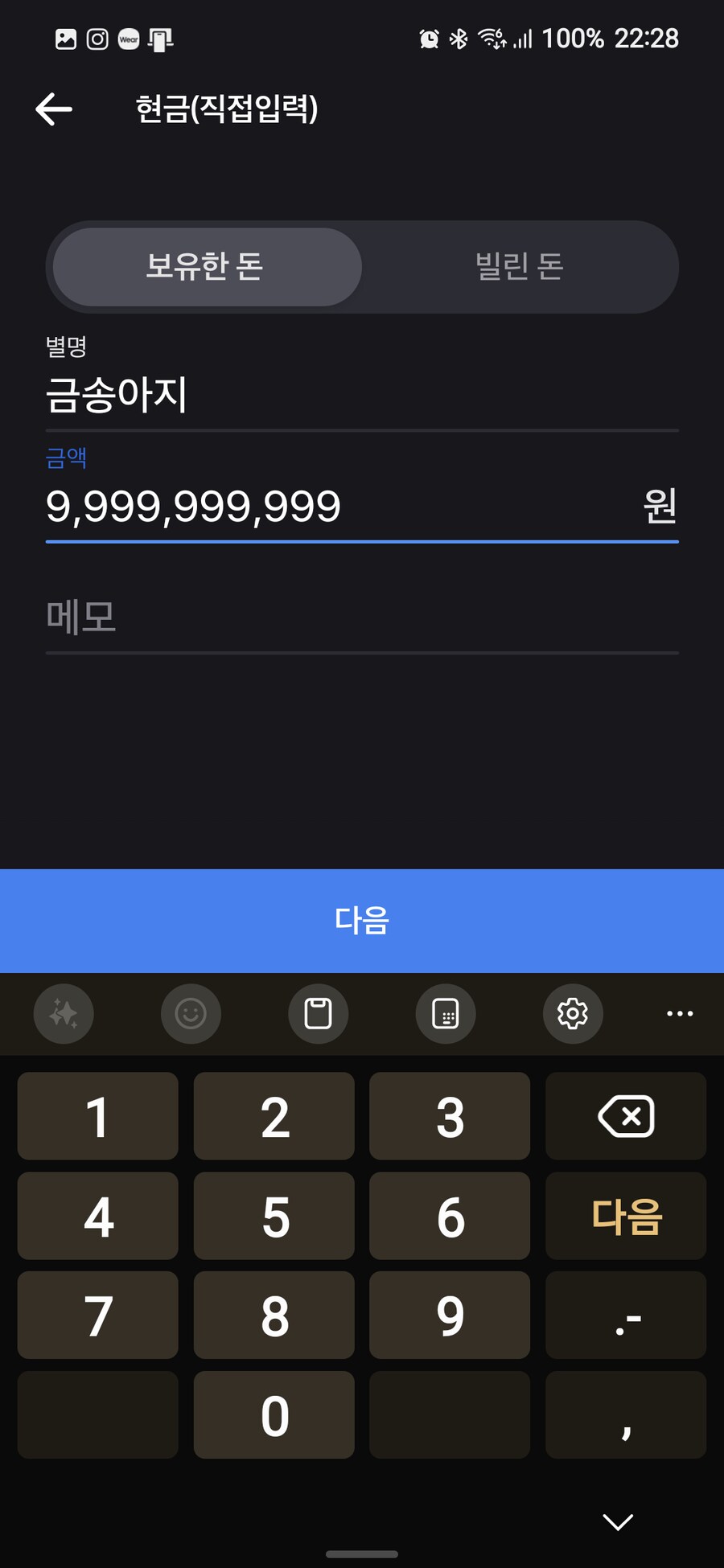The image size is (724, 1568).
Task: Select the 보유한 돈 tab
Action: tap(207, 267)
